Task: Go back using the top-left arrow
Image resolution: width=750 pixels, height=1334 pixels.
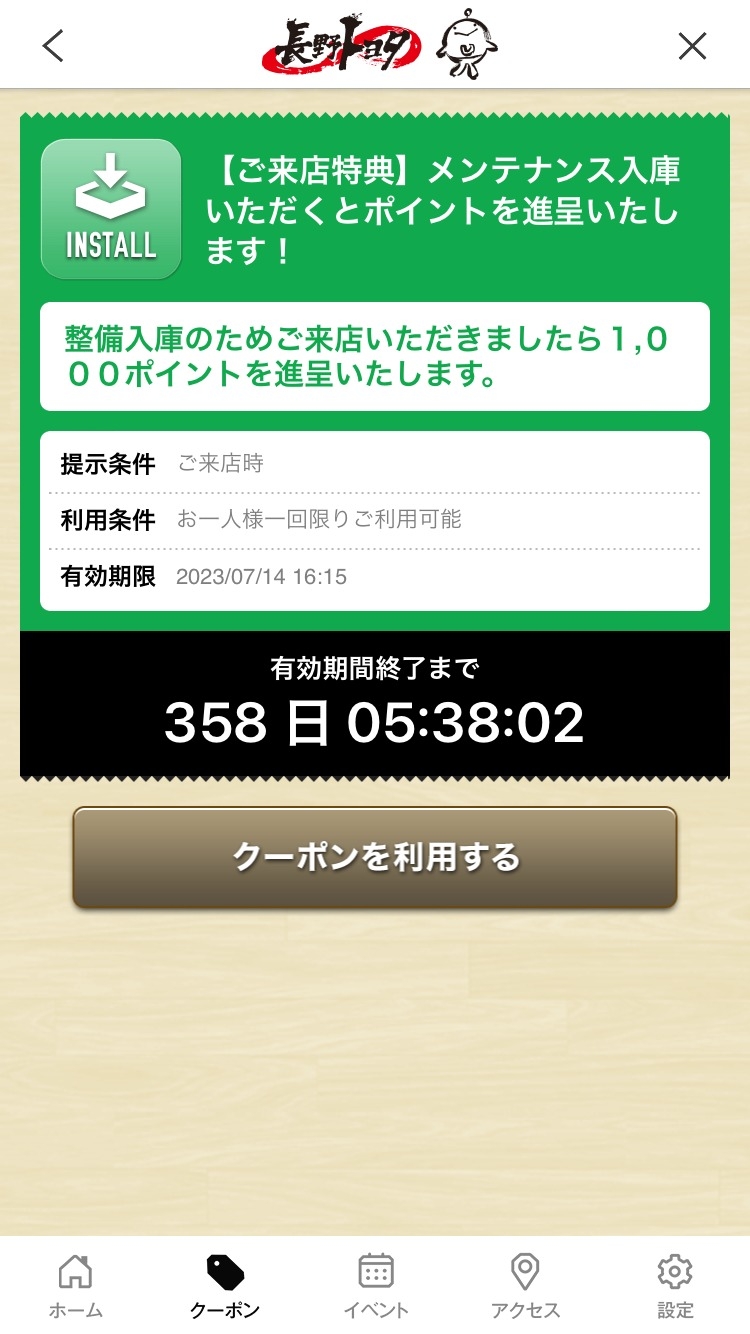Action: click(53, 45)
